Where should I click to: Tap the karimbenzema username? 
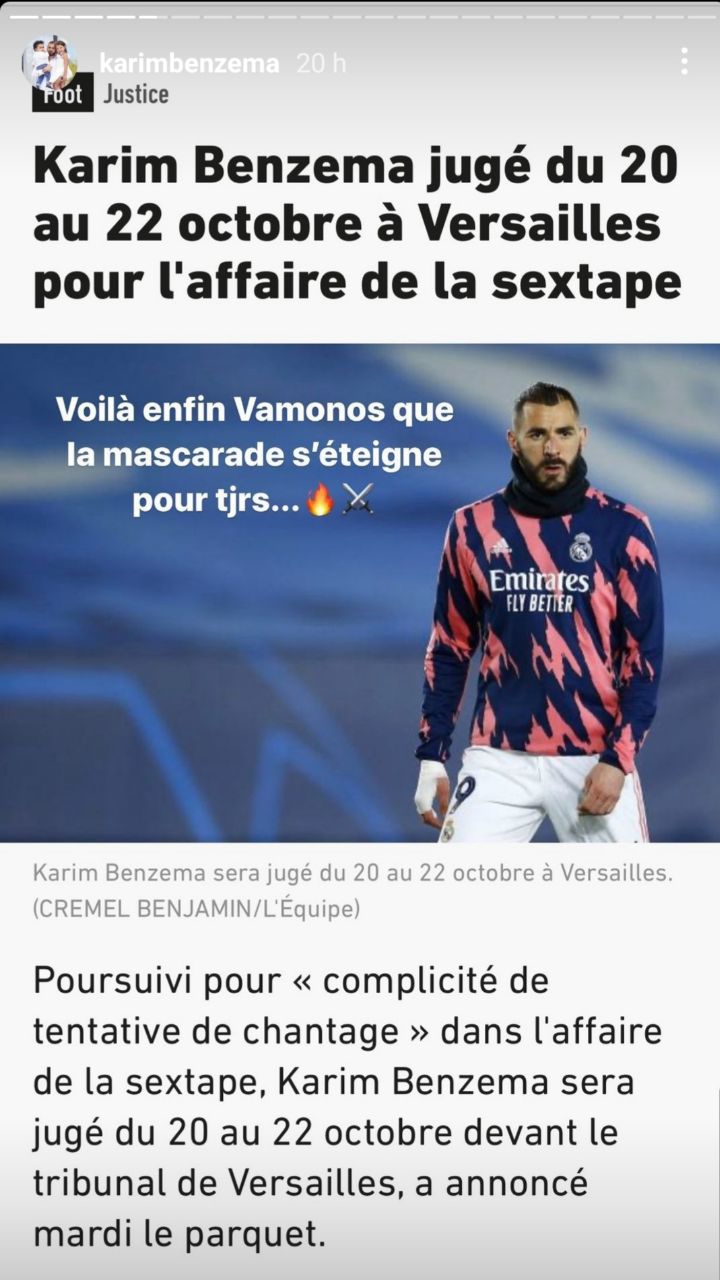190,63
